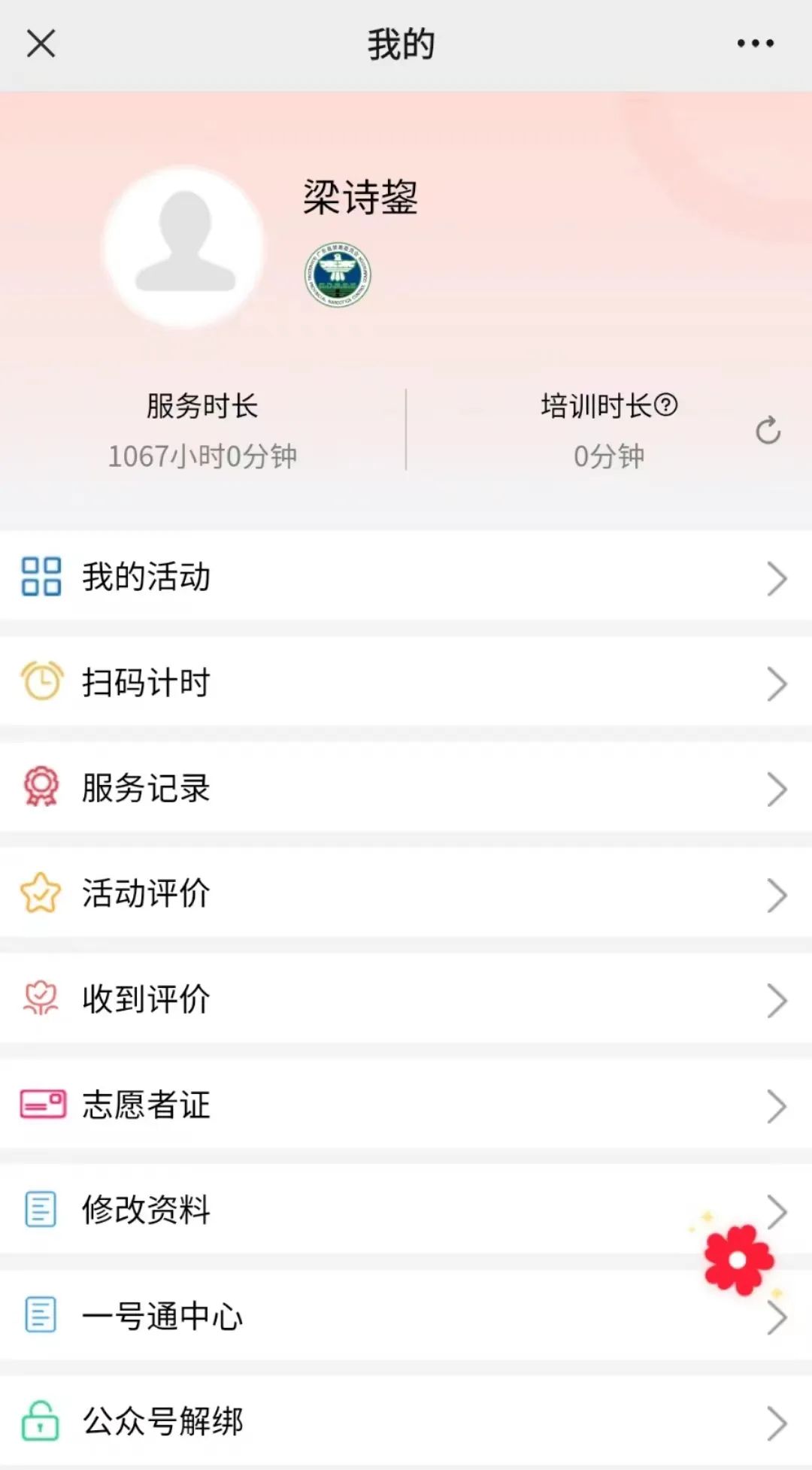Viewport: 812px width, 1470px height.
Task: Open 活动评价
Action: pyautogui.click(x=406, y=894)
